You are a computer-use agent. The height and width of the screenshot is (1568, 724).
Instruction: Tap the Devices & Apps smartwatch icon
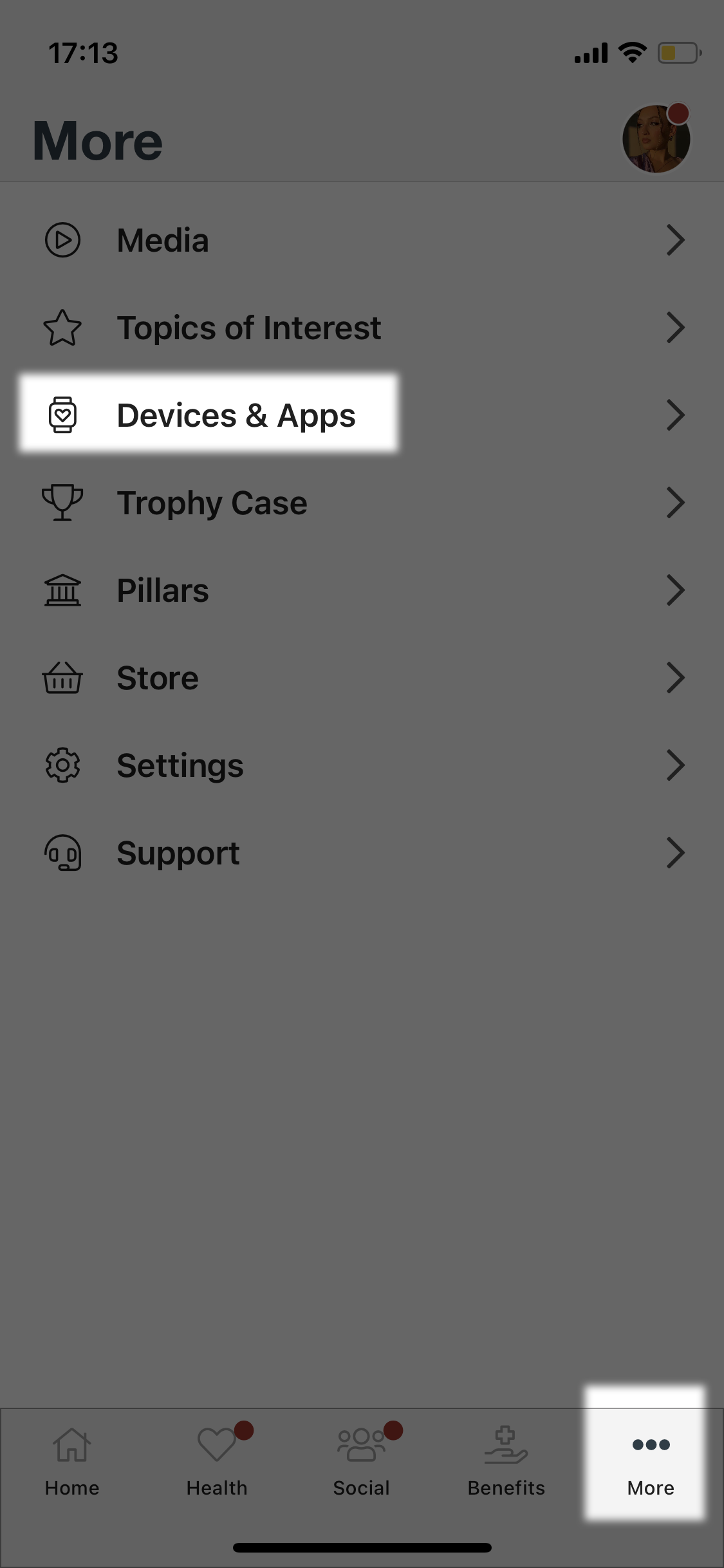(x=61, y=415)
